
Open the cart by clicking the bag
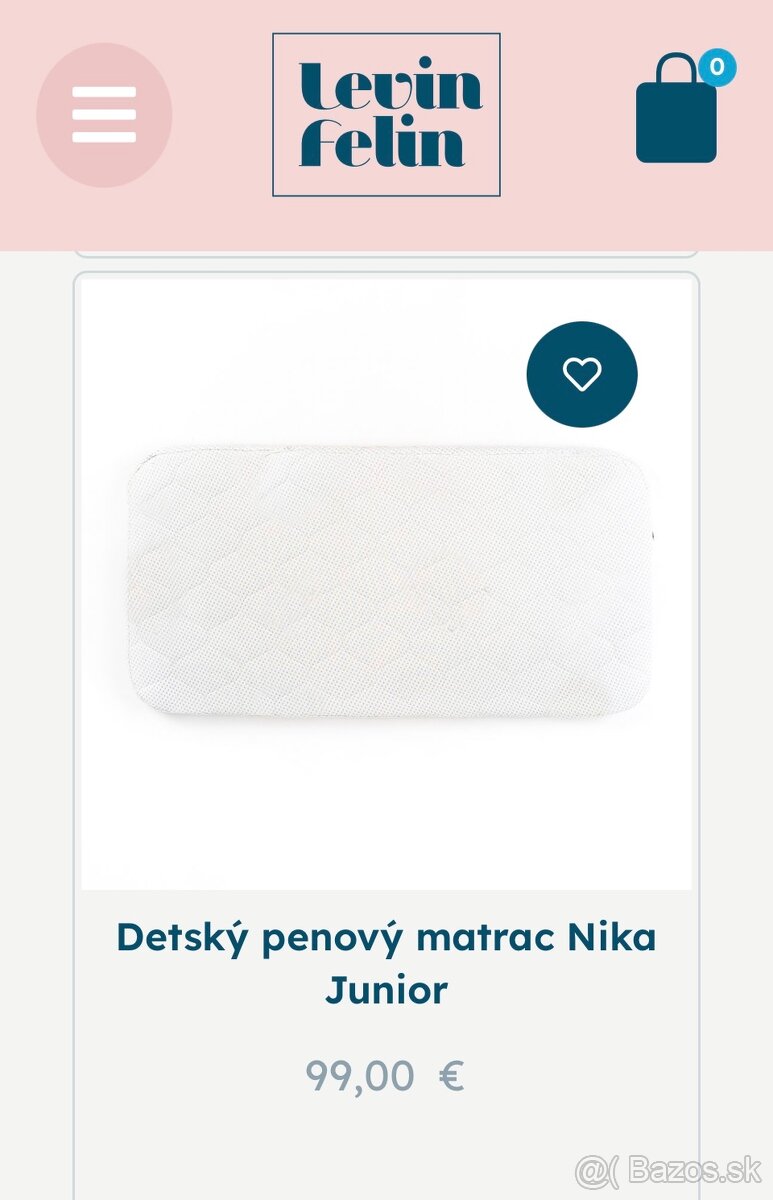pos(676,120)
